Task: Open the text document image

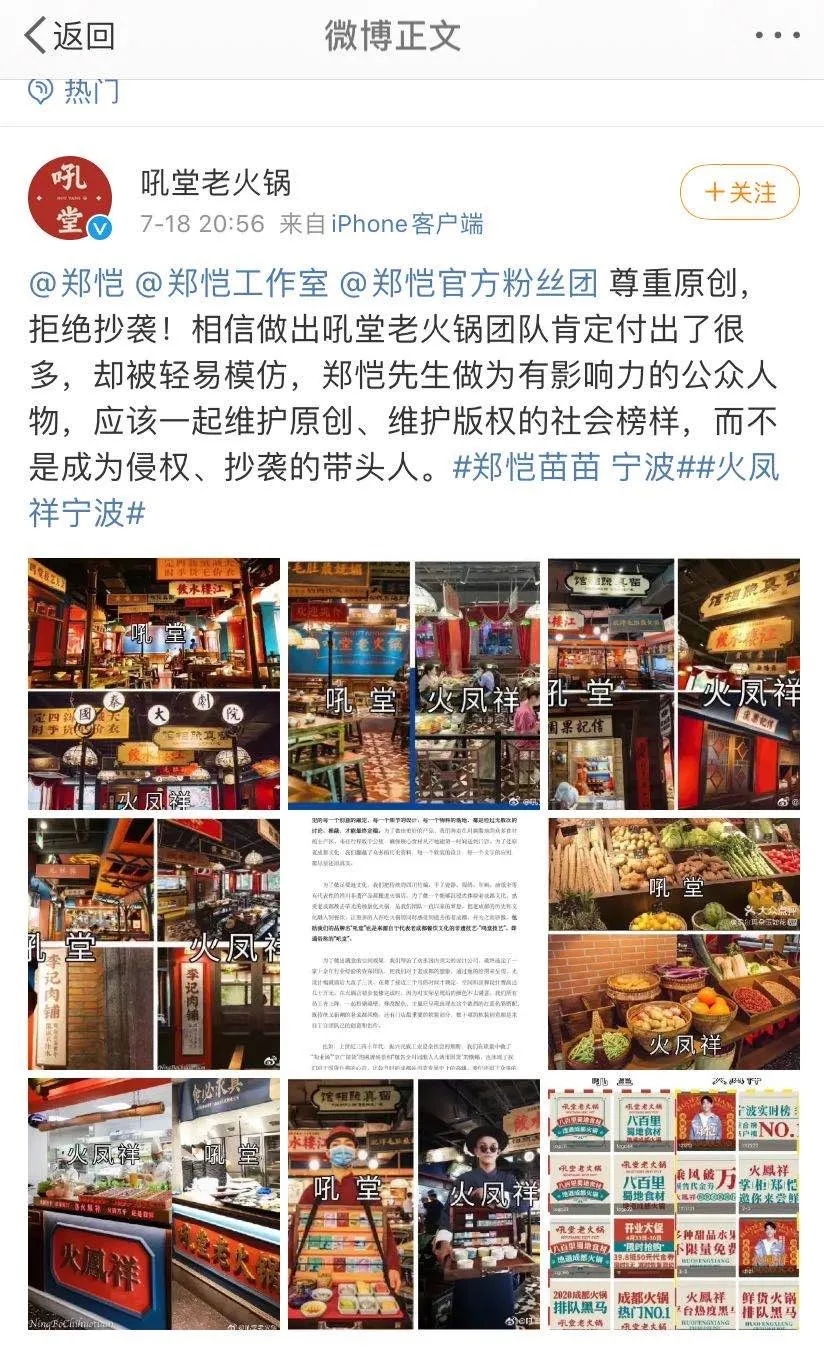Action: coord(413,944)
